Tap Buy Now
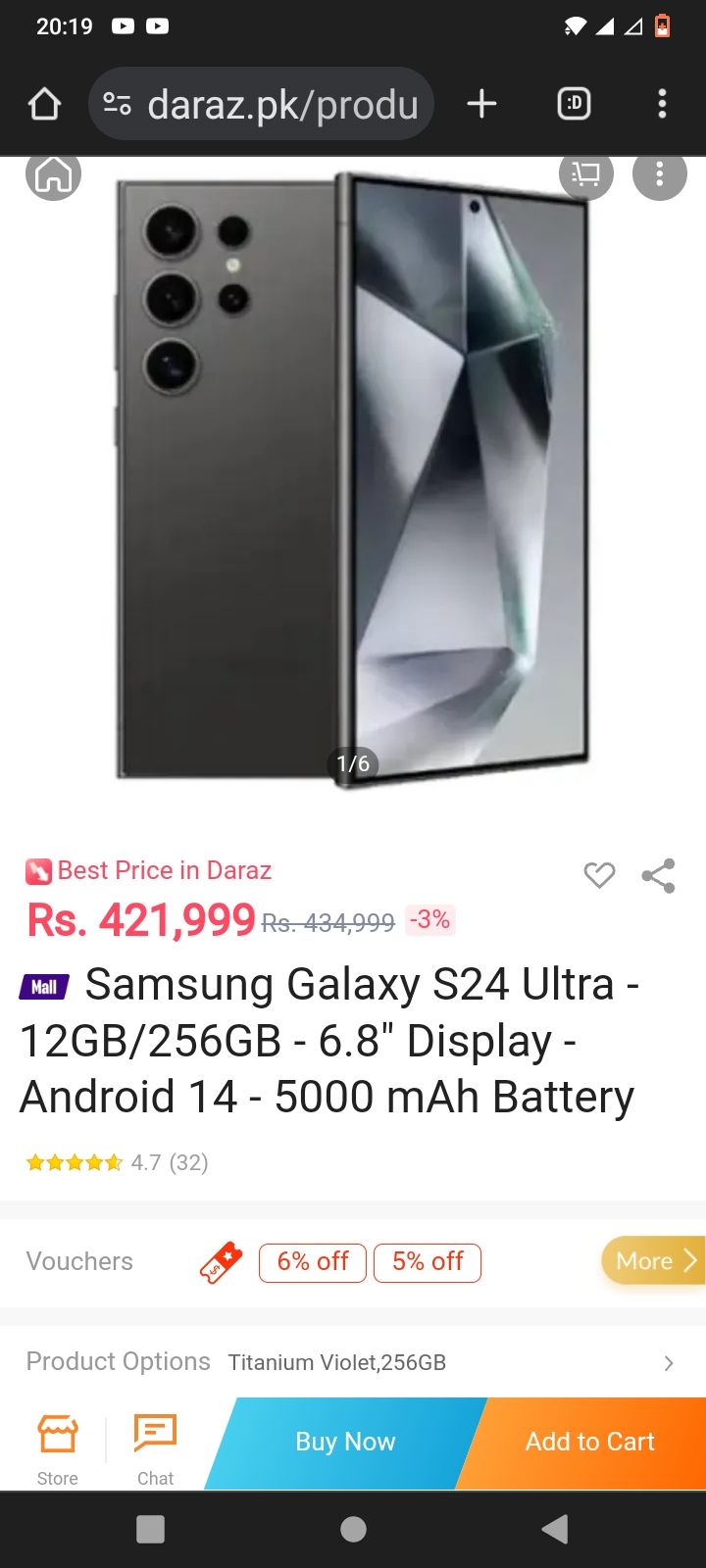Screen dimensions: 706x1568 [345, 1442]
